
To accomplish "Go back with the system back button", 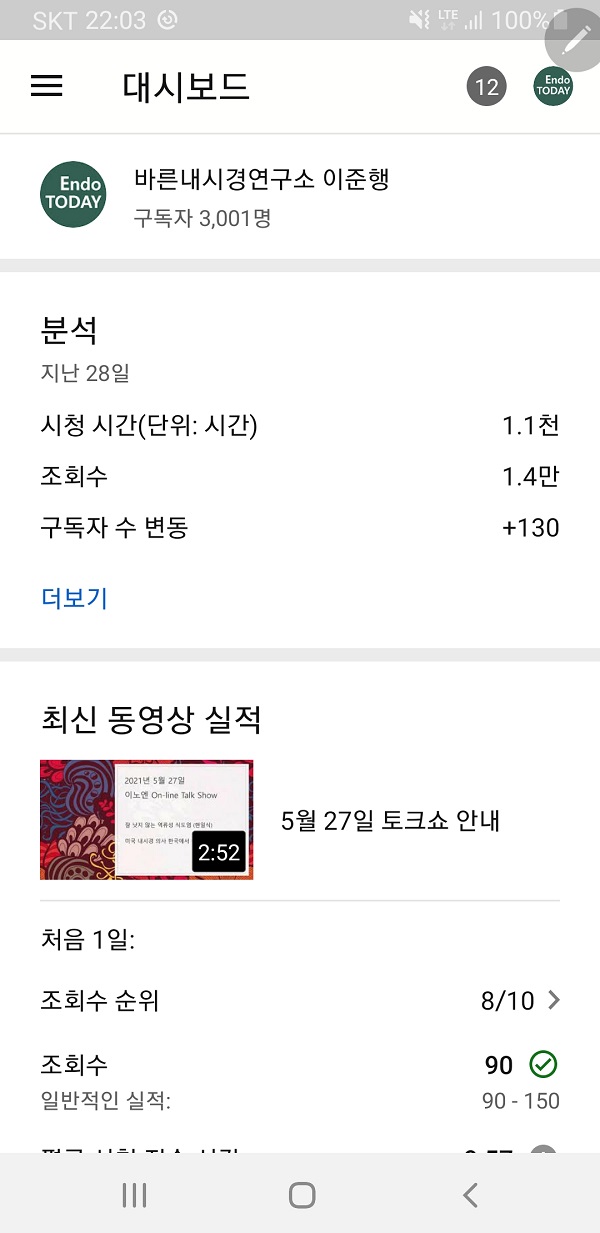I will pyautogui.click(x=470, y=1194).
